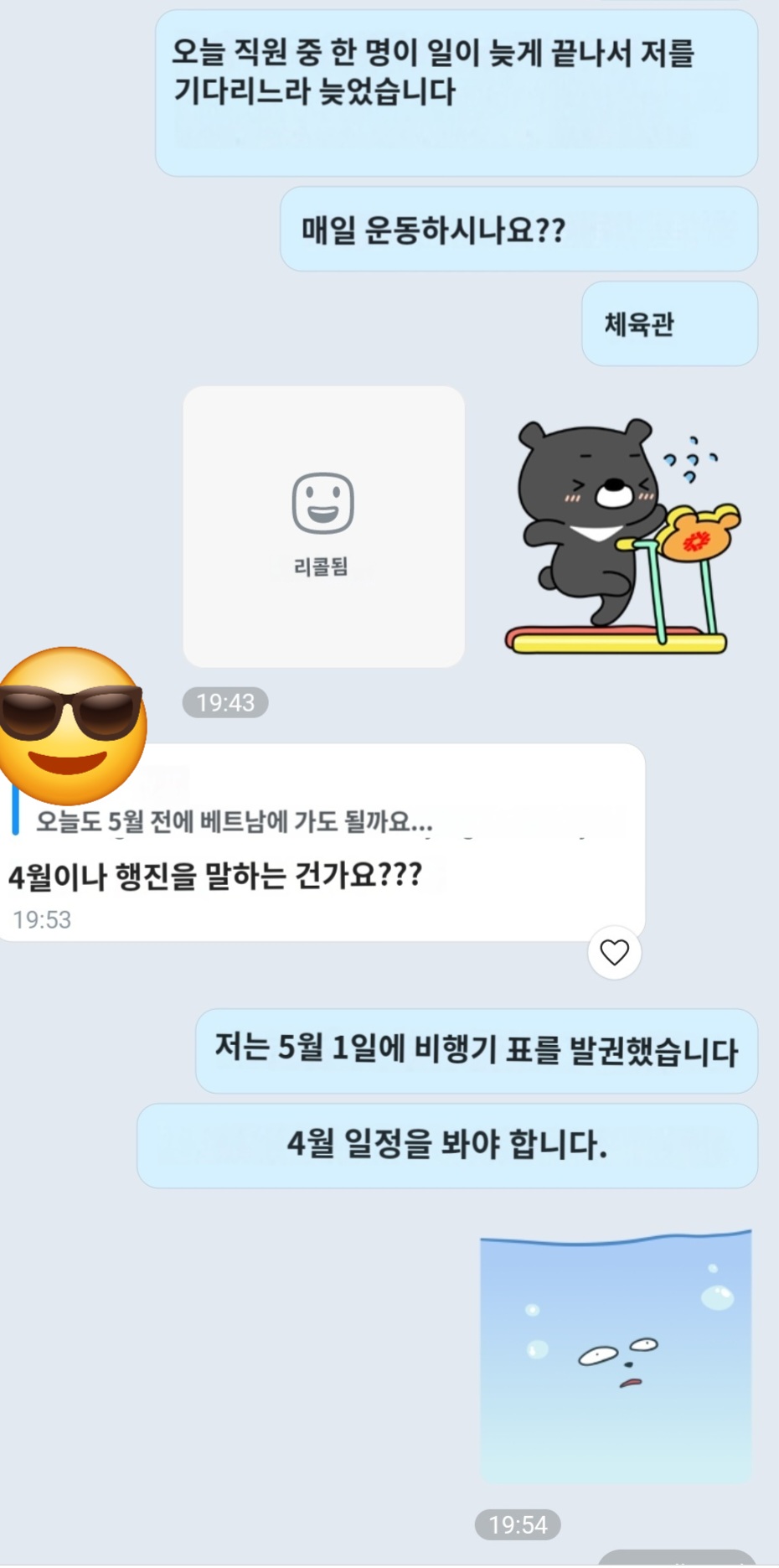The width and height of the screenshot is (779, 1568).
Task: Like the message asking about April
Action: pos(614,952)
